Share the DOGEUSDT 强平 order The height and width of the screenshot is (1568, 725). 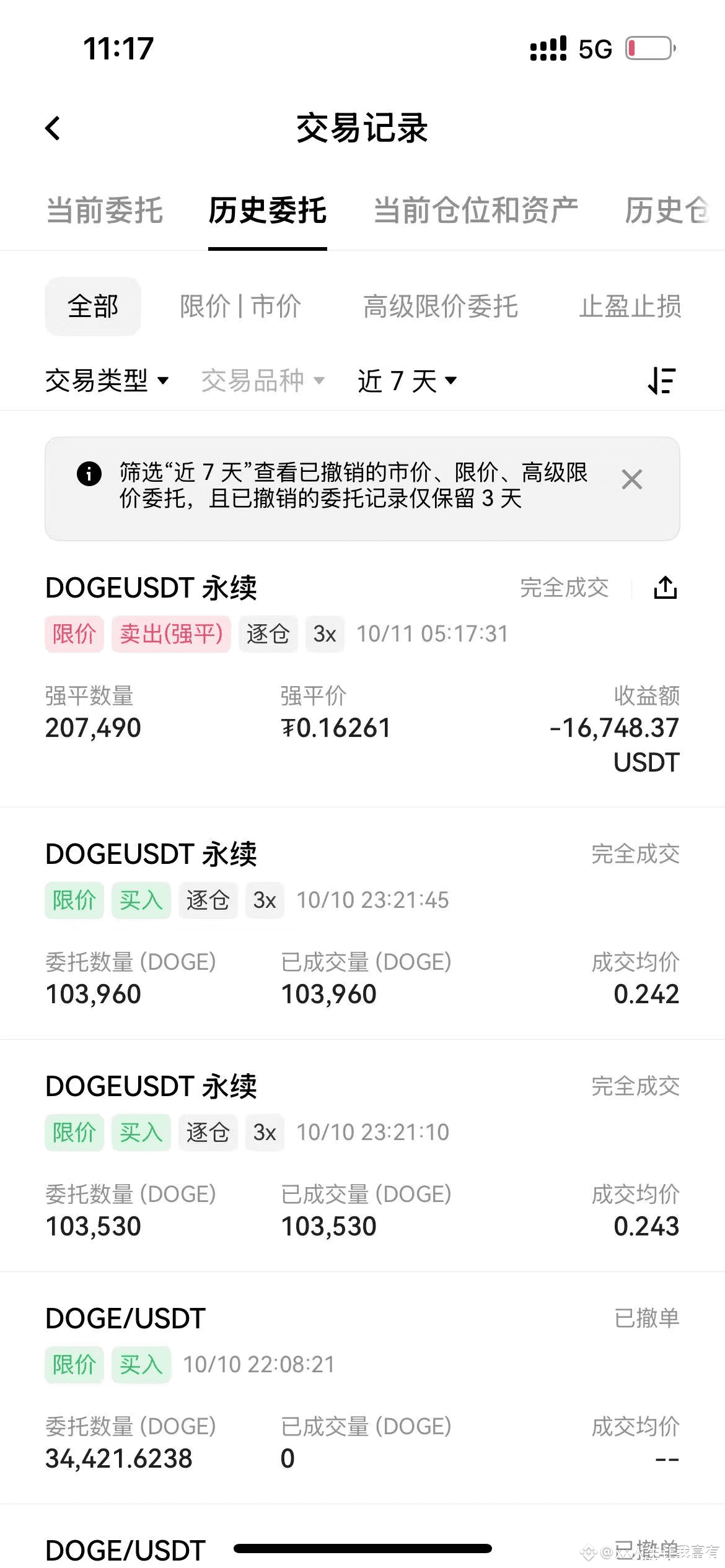click(665, 588)
